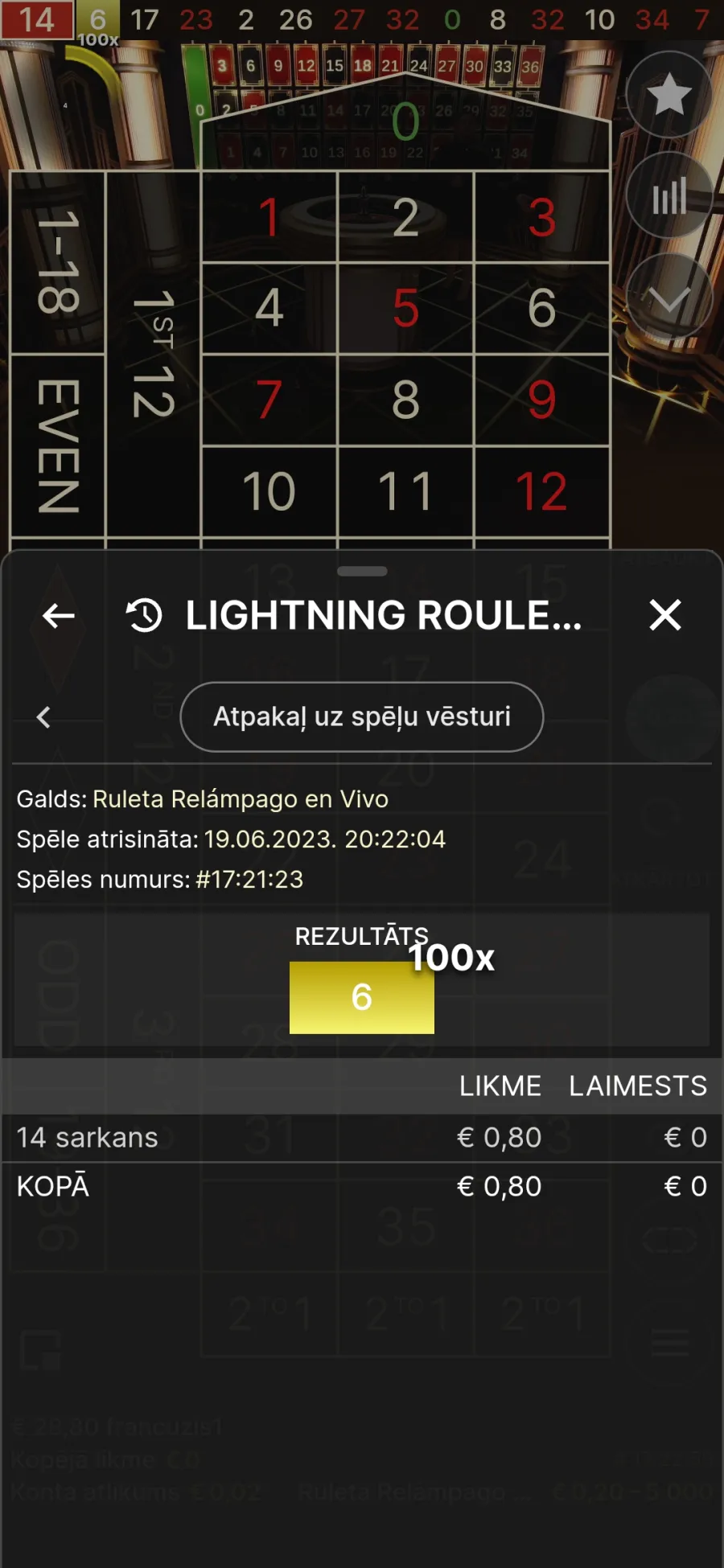This screenshot has width=724, height=1568.
Task: Open the statistics bar chart button
Action: 669,196
